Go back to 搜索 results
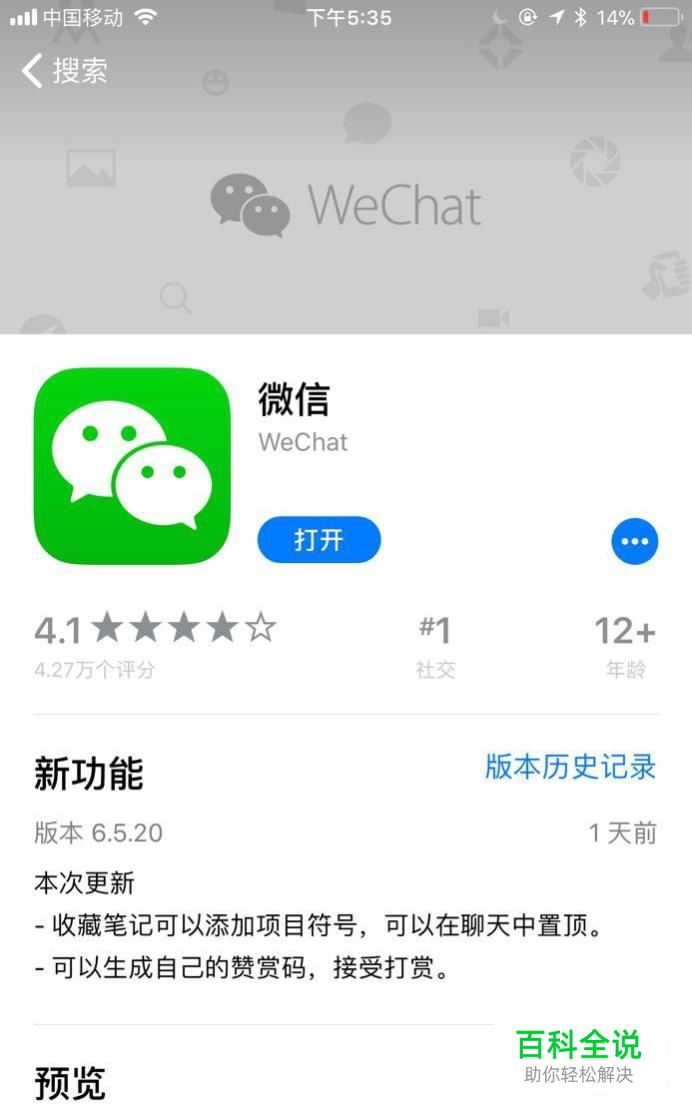This screenshot has height=1119, width=692. (64, 71)
